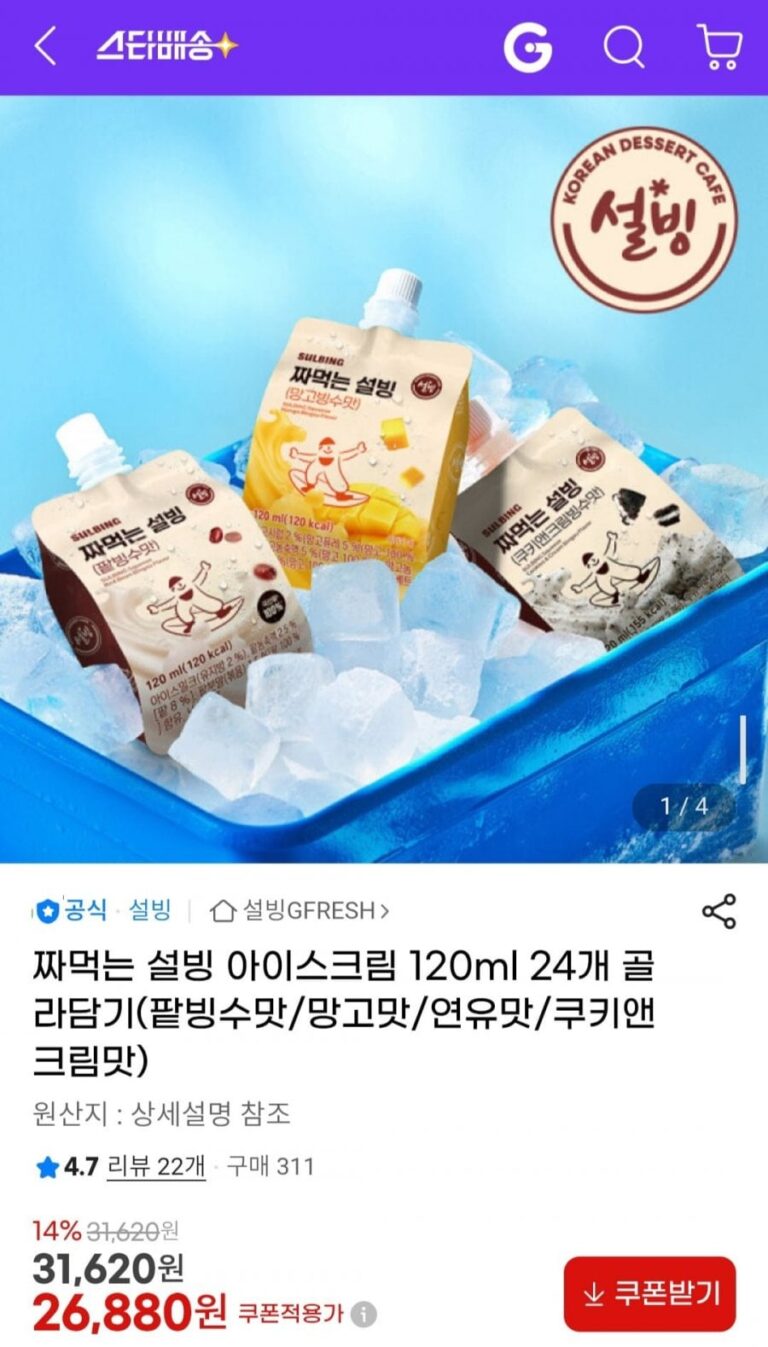The image size is (768, 1347).
Task: Tap the 쿠폰받기 coupon button
Action: pyautogui.click(x=649, y=1294)
